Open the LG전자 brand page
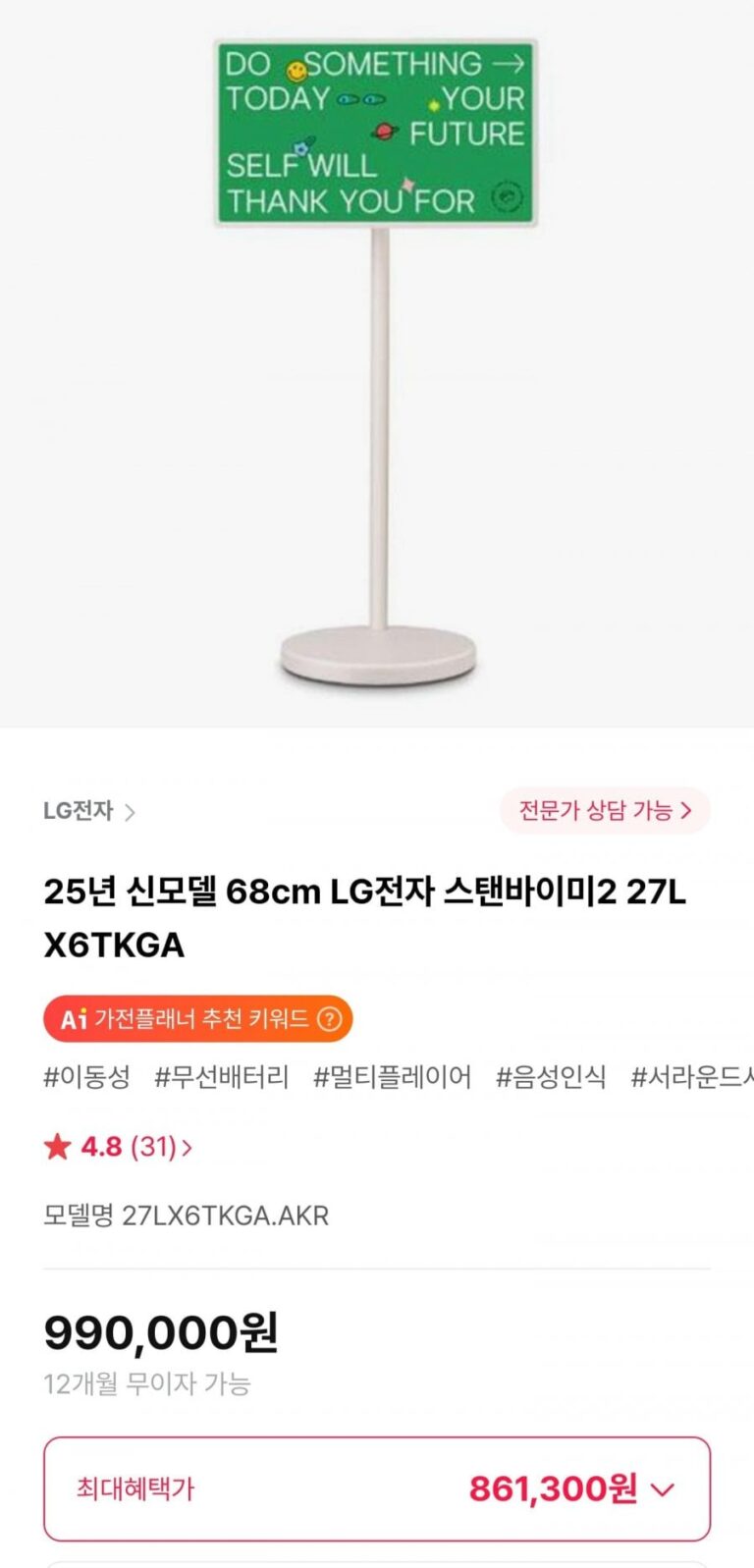This screenshot has width=754, height=1568. 88,811
